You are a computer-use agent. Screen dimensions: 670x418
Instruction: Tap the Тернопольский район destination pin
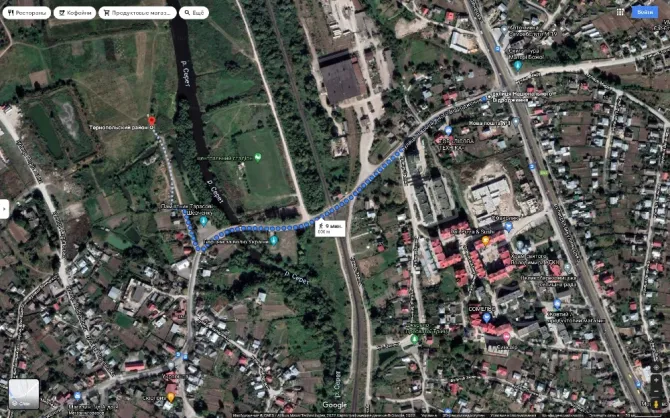[x=152, y=120]
